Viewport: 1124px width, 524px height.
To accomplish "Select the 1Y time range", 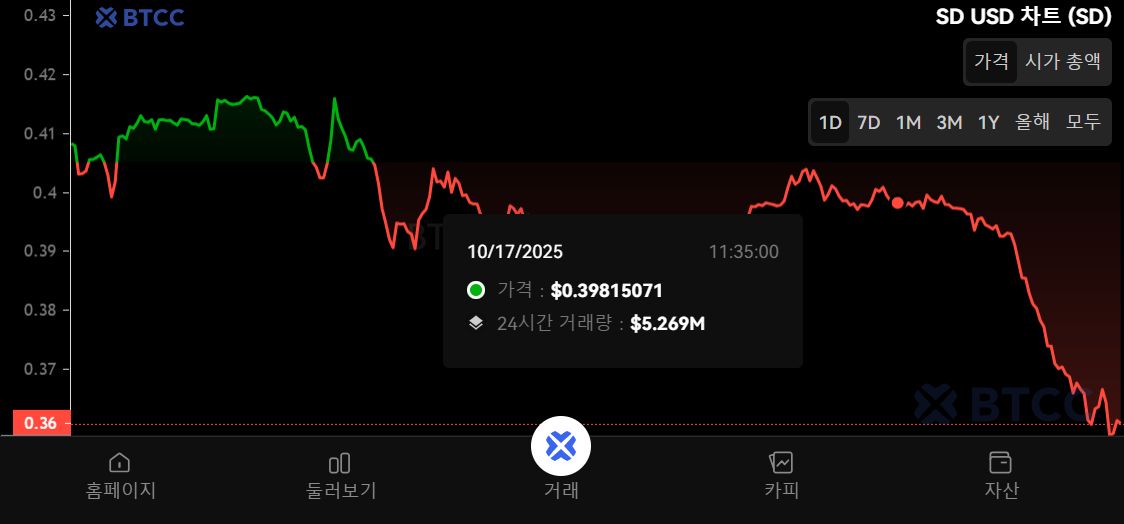I will tap(989, 122).
